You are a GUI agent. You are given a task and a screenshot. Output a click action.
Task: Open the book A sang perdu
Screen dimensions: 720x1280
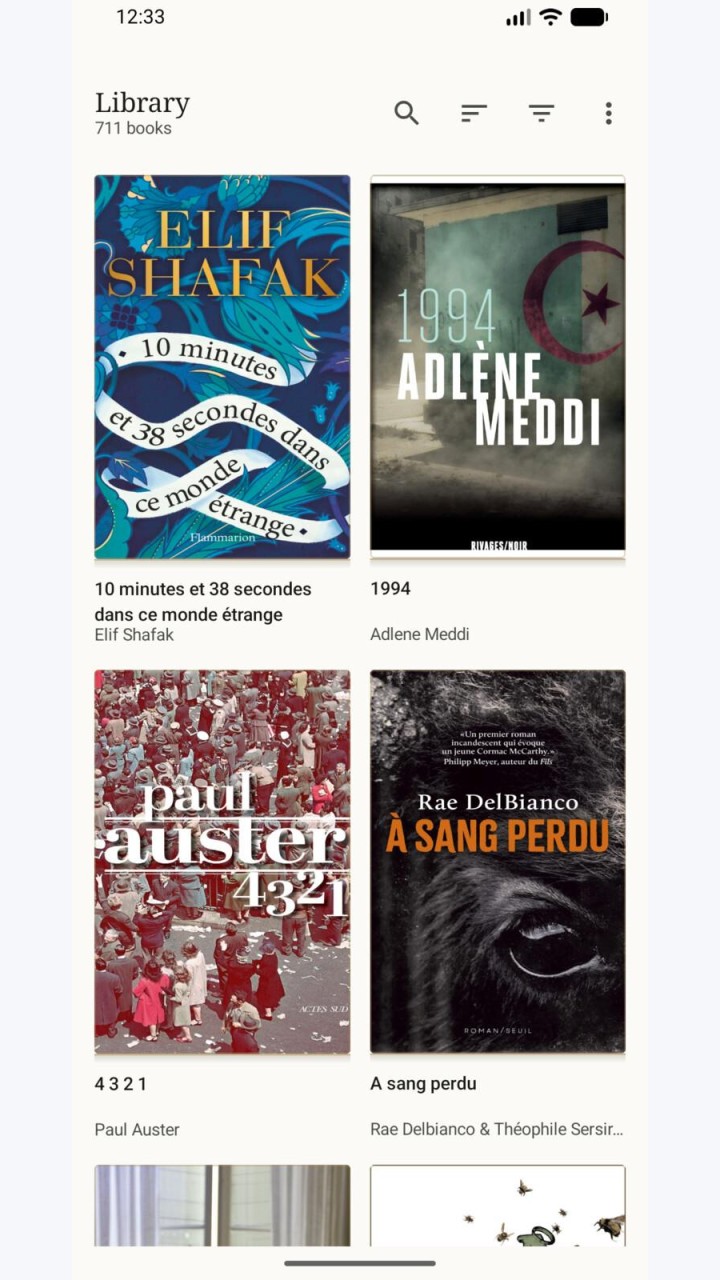tap(498, 862)
